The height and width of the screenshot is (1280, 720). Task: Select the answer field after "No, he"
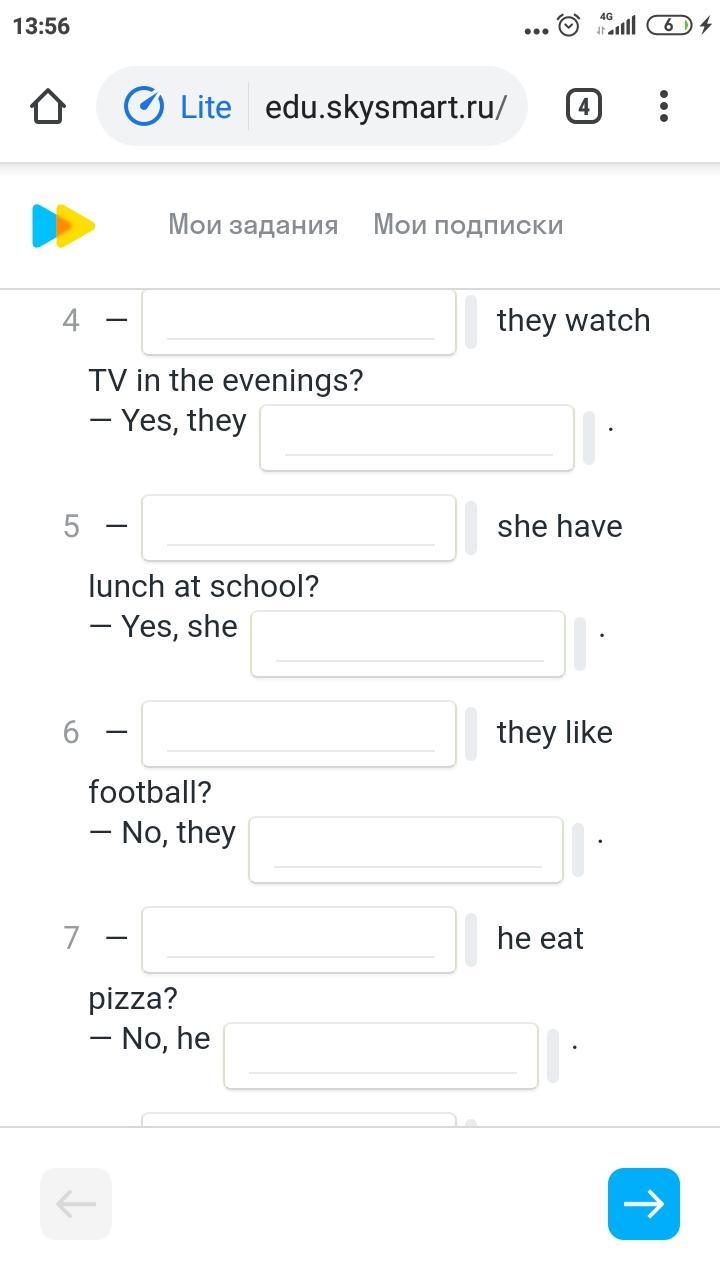pyautogui.click(x=381, y=1055)
